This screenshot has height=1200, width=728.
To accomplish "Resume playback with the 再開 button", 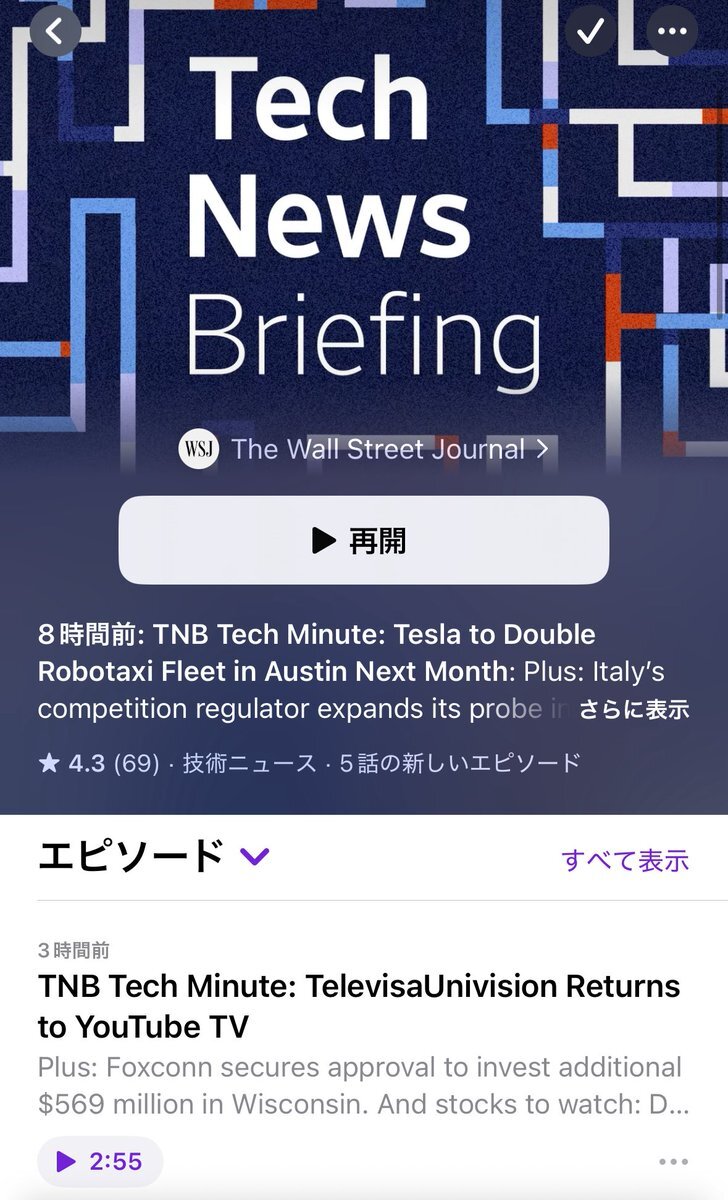I will pos(364,540).
